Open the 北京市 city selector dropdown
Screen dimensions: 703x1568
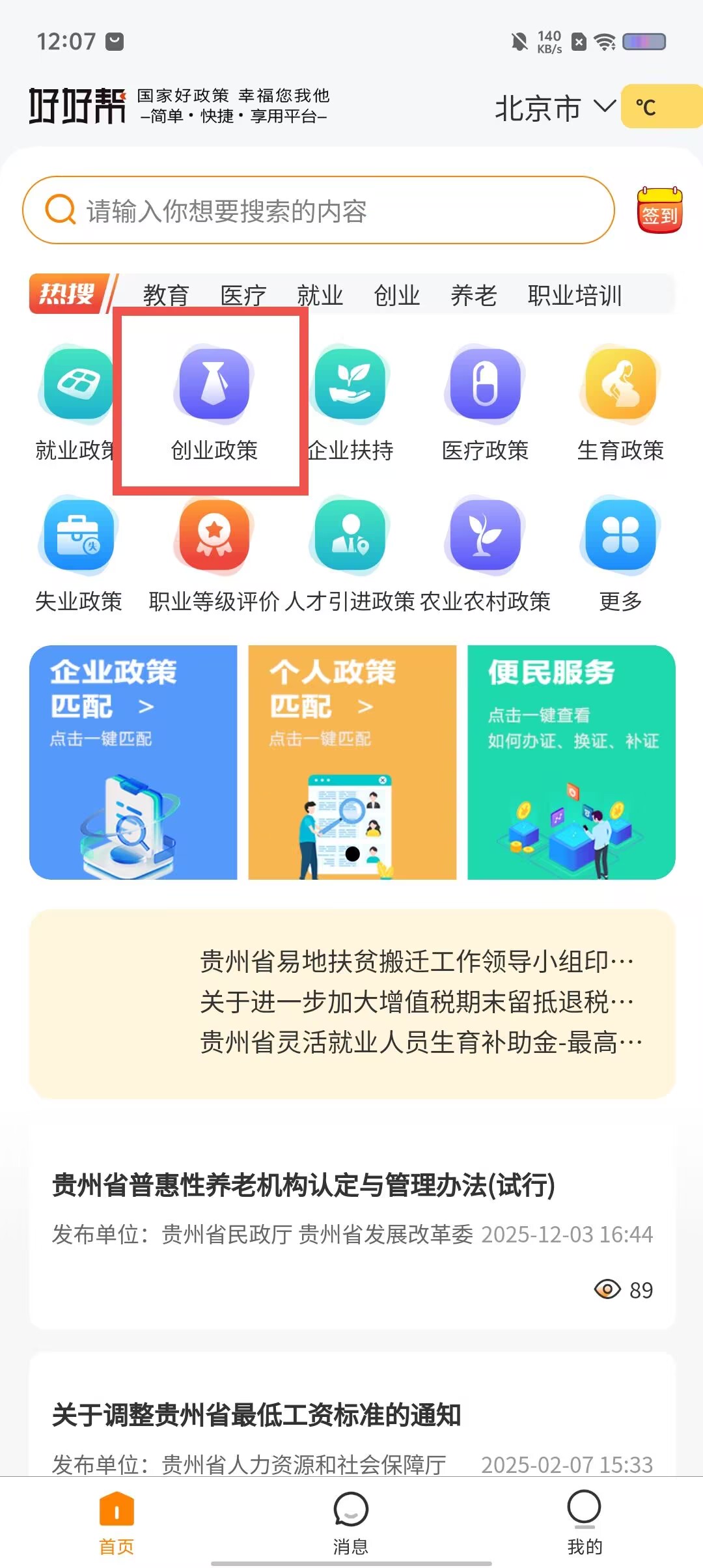tap(555, 108)
